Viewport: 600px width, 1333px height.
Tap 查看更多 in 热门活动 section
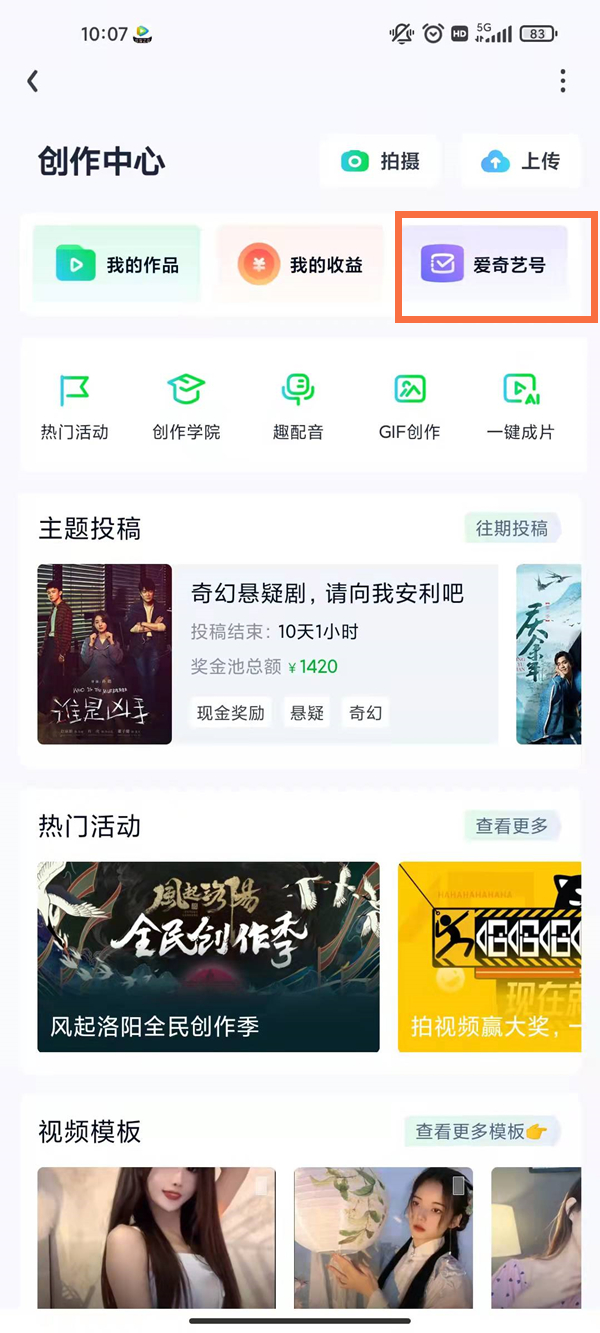click(x=512, y=826)
